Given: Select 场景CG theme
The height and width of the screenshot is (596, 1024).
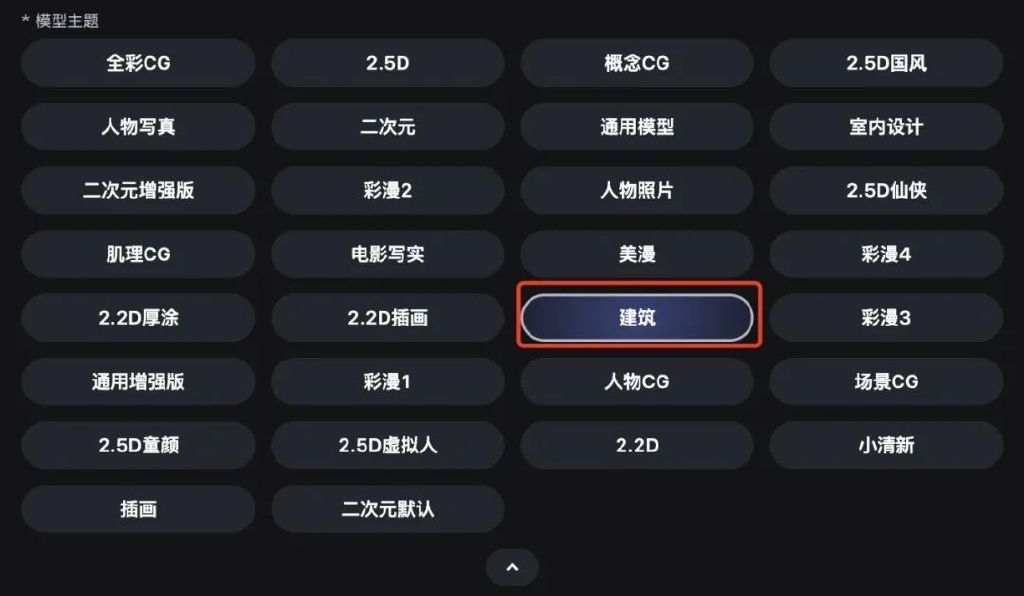Looking at the screenshot, I should coord(886,381).
